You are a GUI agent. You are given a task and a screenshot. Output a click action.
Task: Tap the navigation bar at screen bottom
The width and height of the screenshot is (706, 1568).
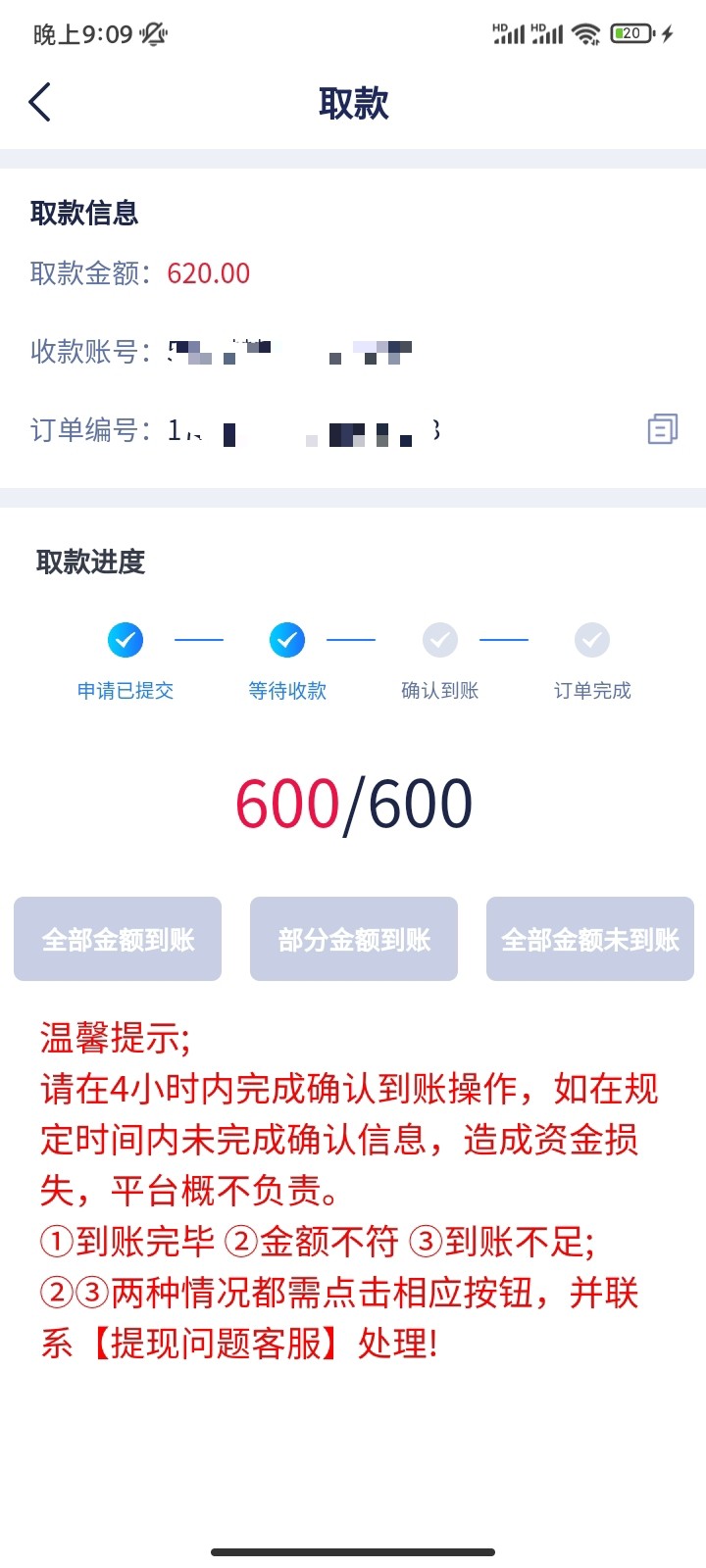tap(353, 1553)
